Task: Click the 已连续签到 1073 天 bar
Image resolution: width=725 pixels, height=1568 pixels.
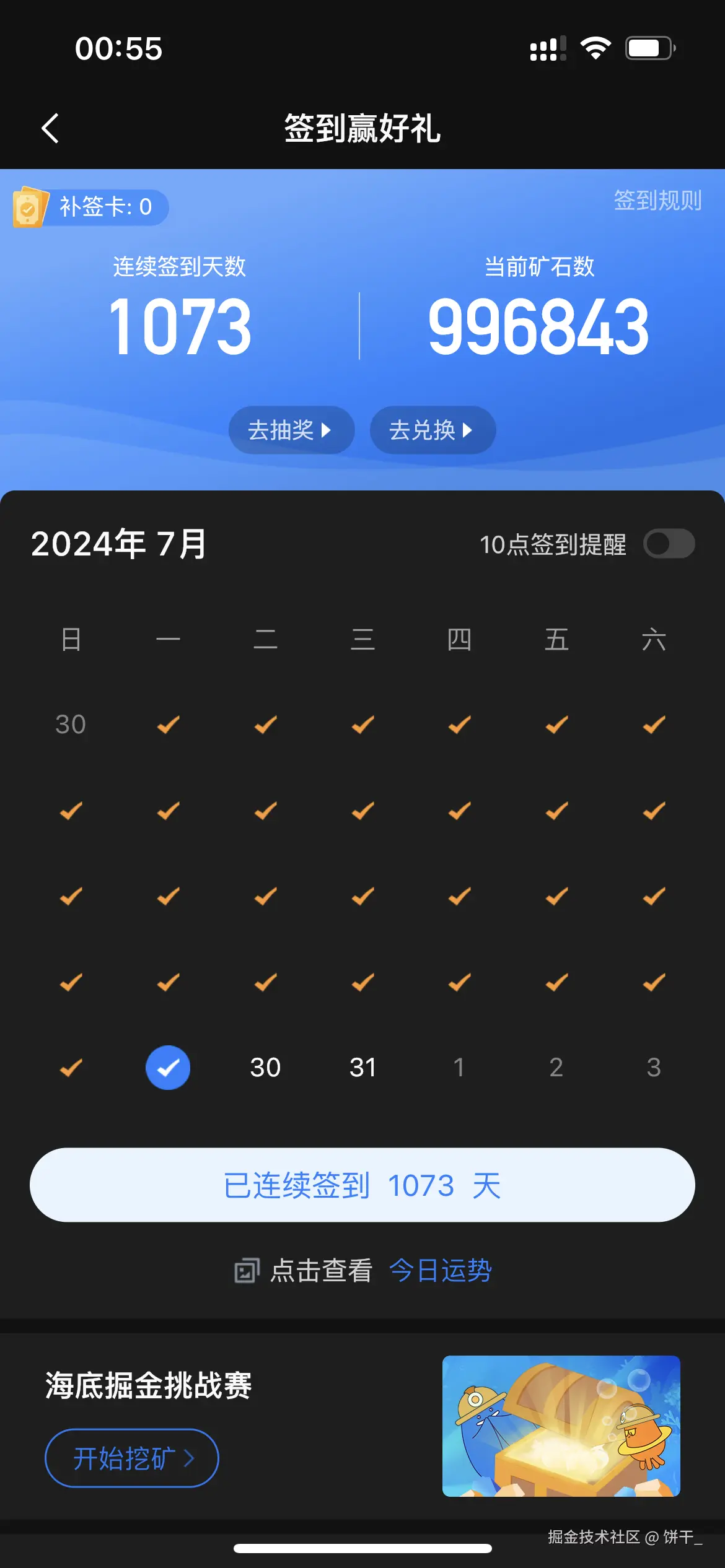Action: [x=362, y=1185]
